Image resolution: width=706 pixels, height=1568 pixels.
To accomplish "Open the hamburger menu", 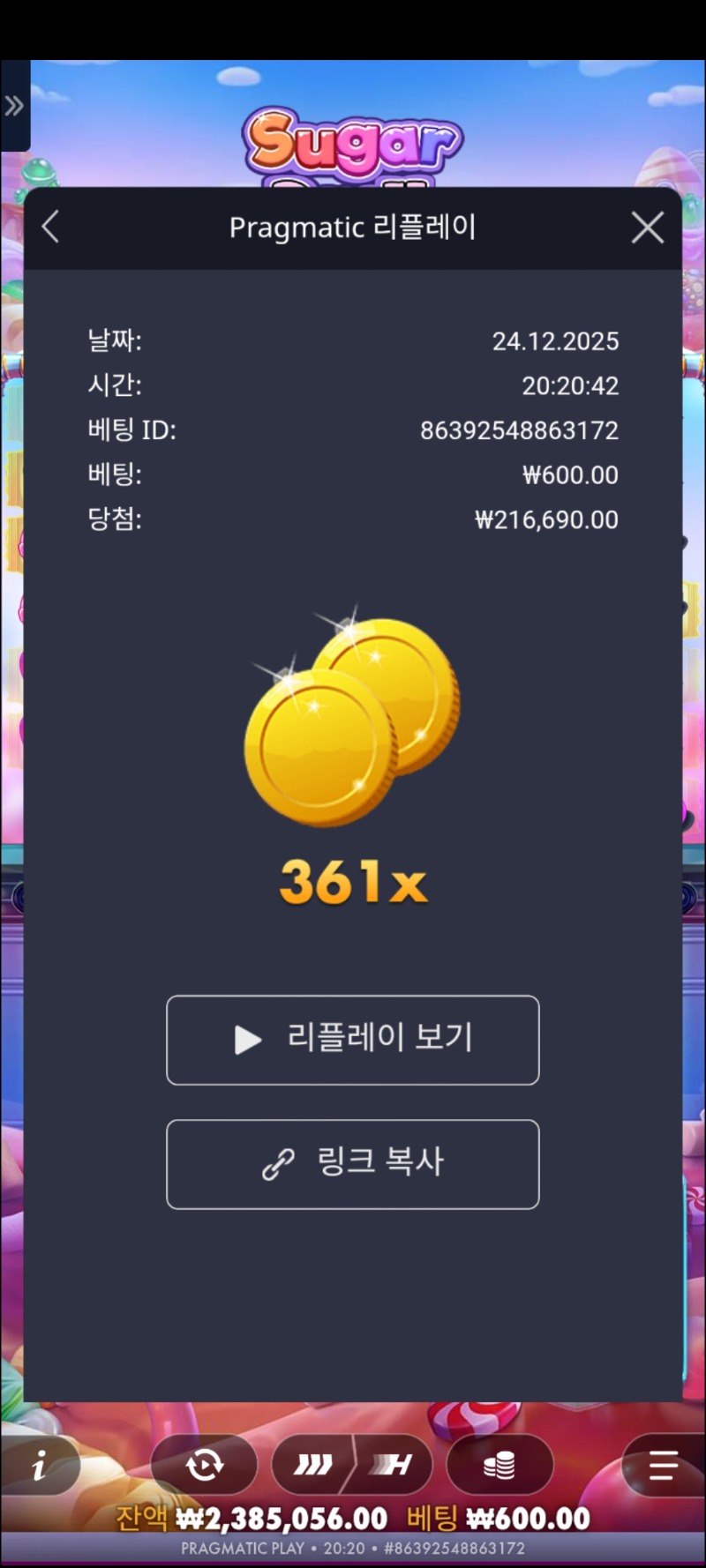I will 663,1466.
